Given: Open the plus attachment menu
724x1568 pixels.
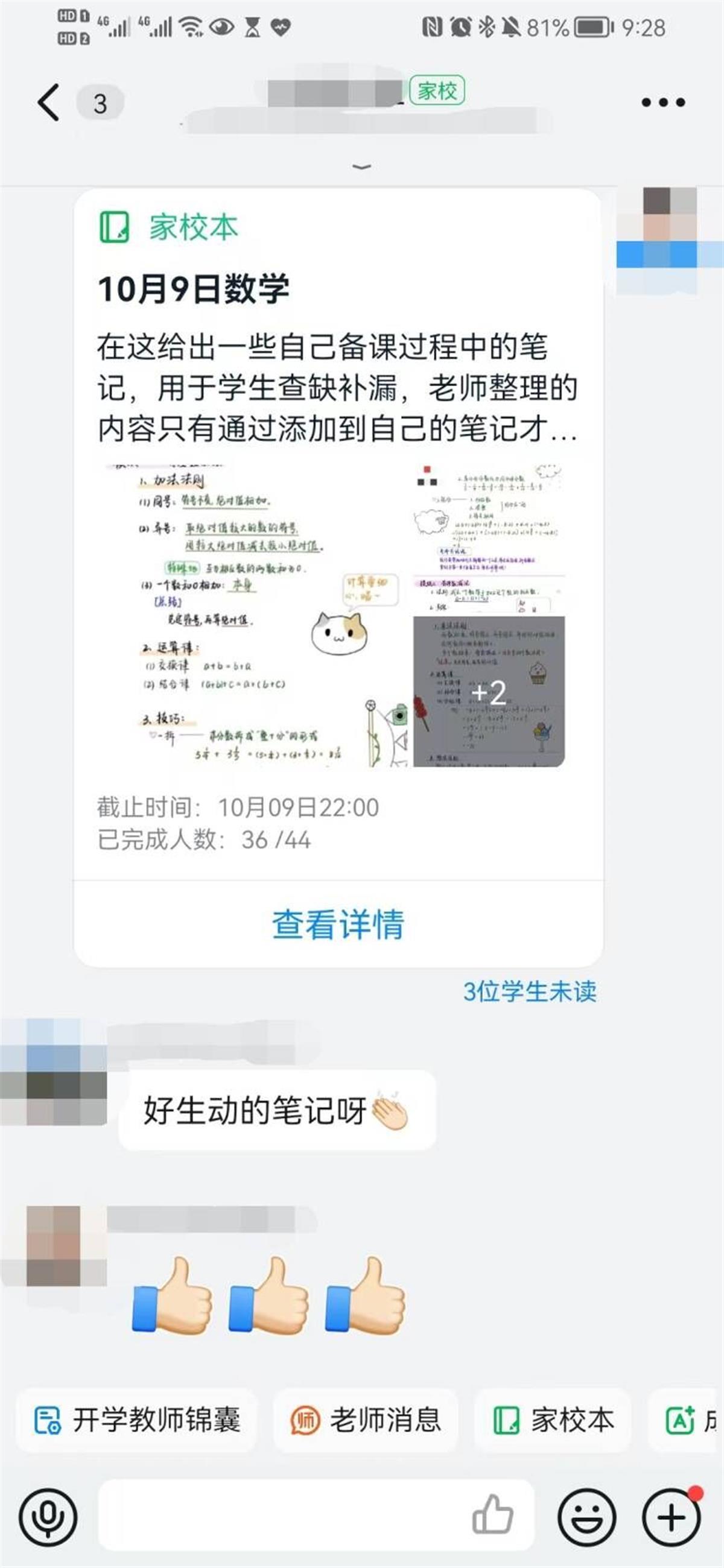Looking at the screenshot, I should (x=672, y=1517).
